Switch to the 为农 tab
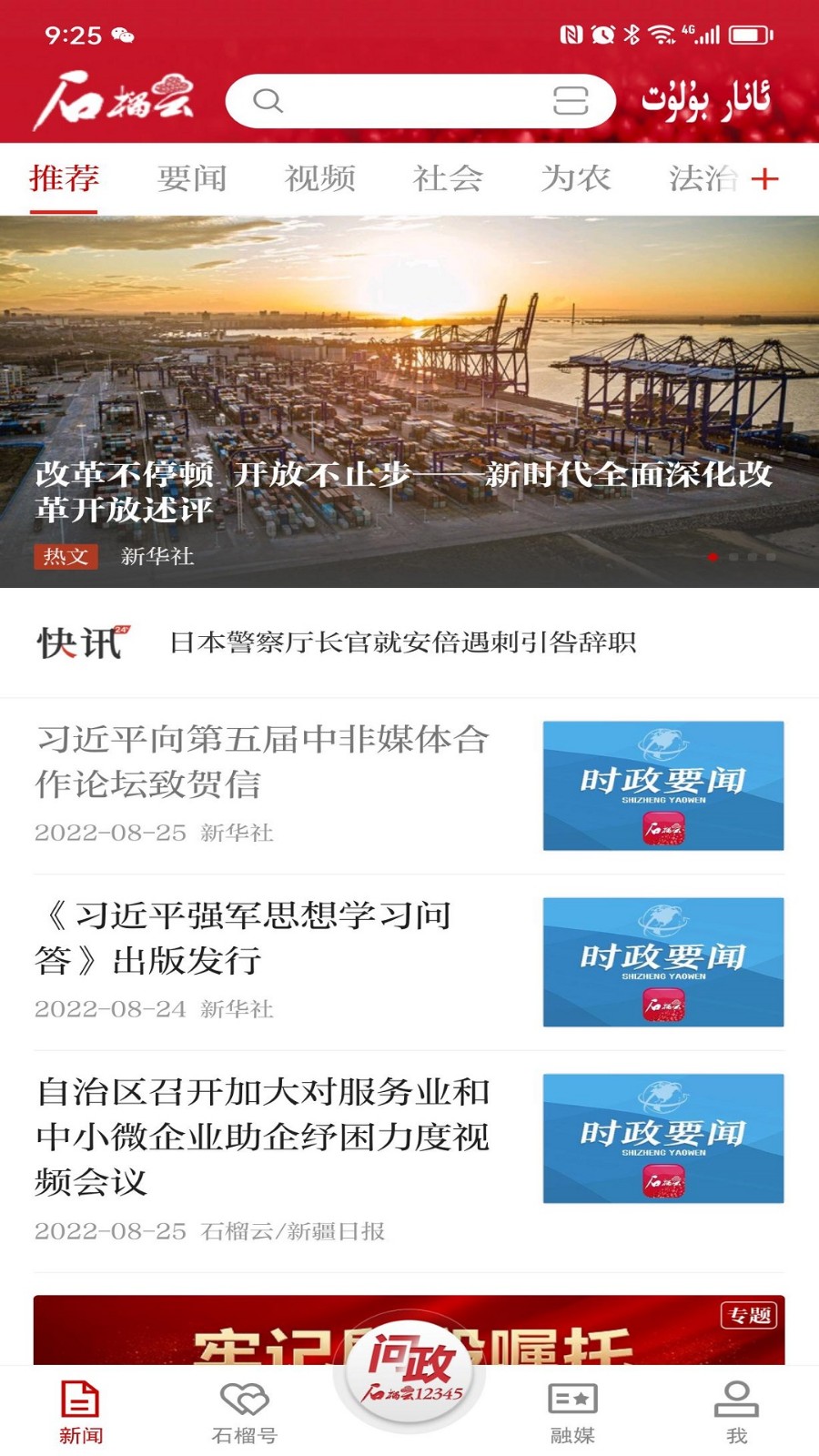819x1456 pixels. pos(575,178)
